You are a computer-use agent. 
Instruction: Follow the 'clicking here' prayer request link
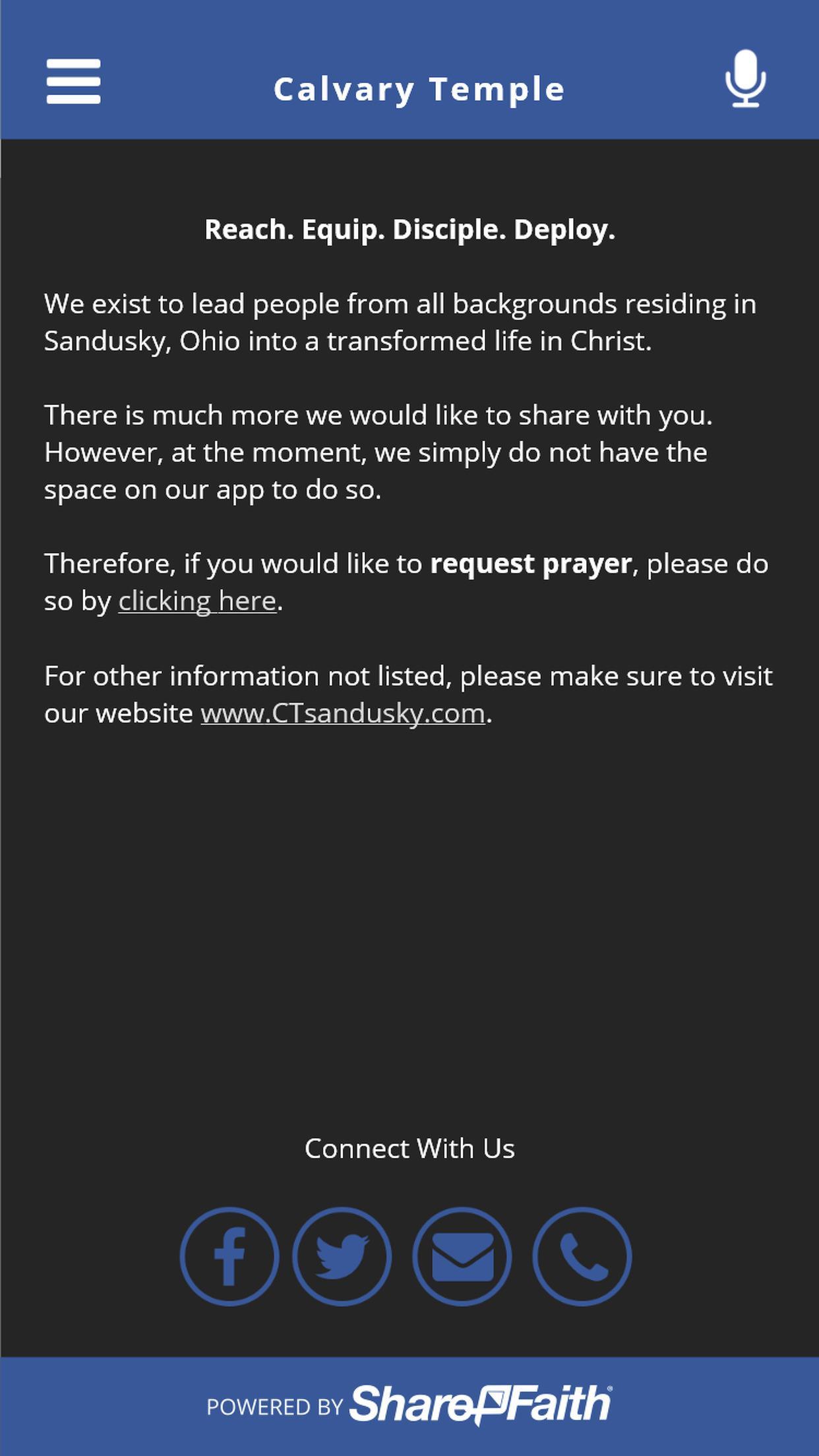coord(197,601)
